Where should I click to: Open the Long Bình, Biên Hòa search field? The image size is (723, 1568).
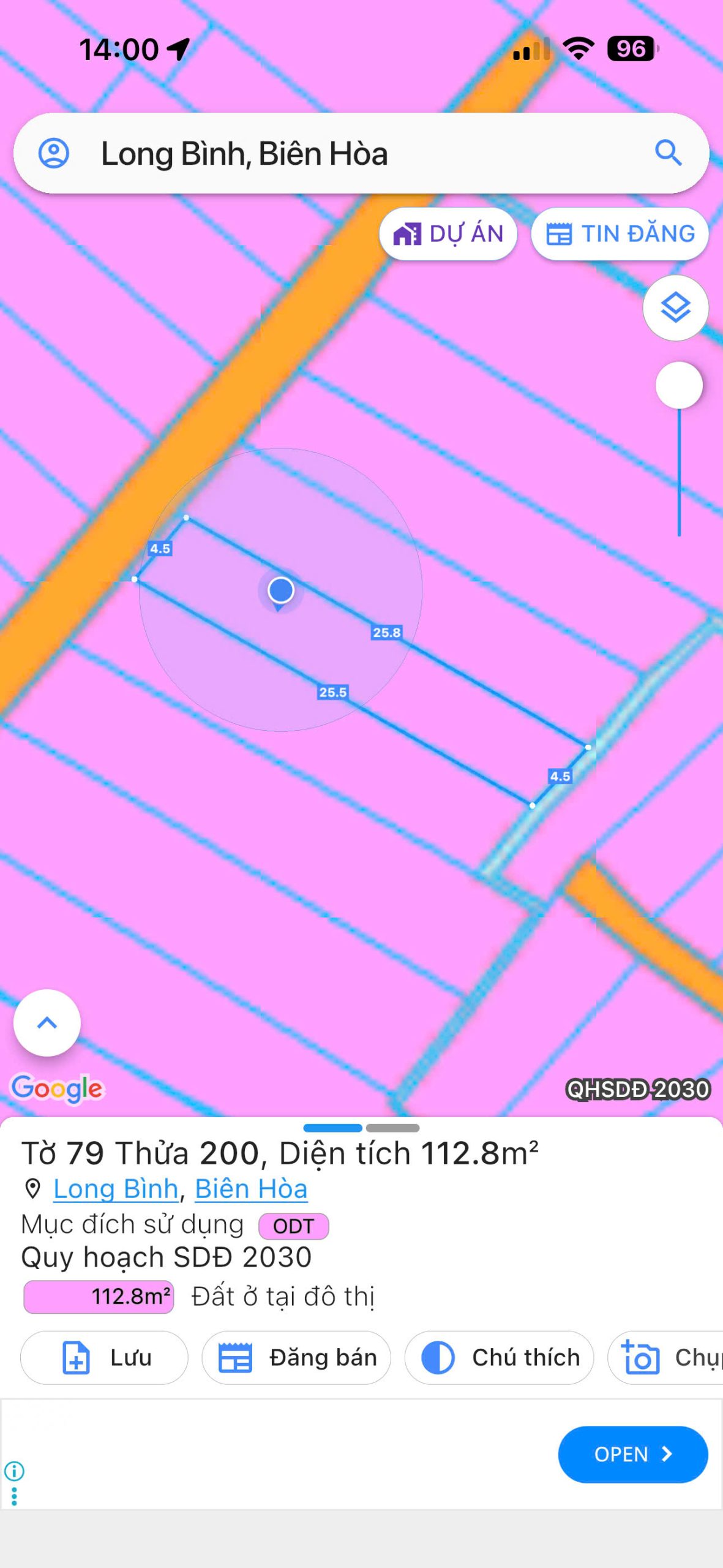coord(355,153)
